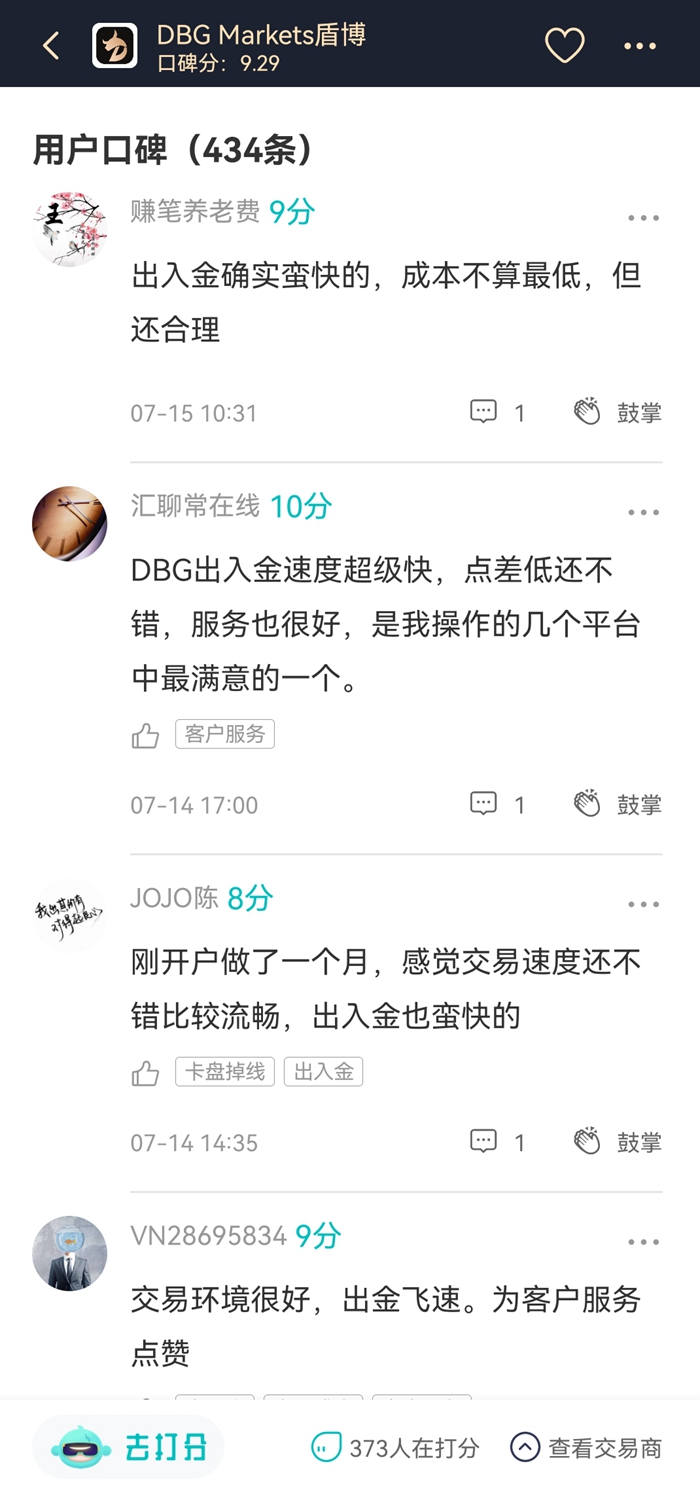The height and width of the screenshot is (1494, 700).
Task: Select the 卡盘掉线 tag chip
Action: click(225, 1072)
